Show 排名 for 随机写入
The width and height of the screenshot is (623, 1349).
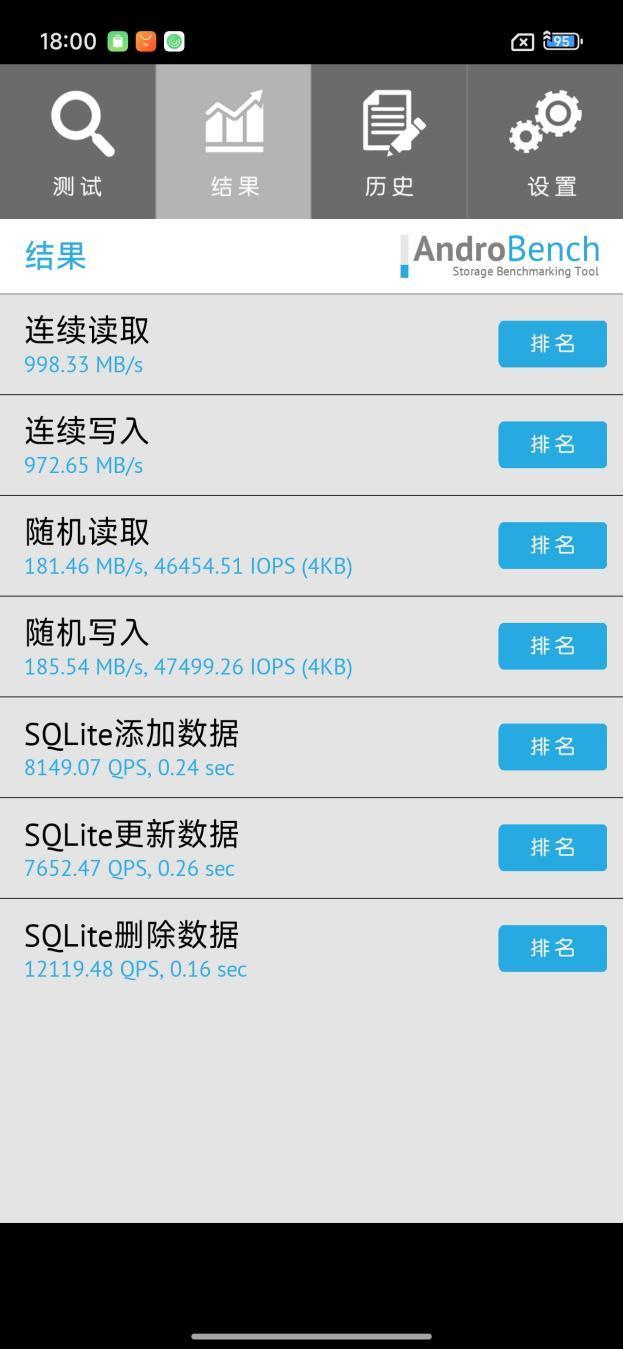tap(552, 646)
